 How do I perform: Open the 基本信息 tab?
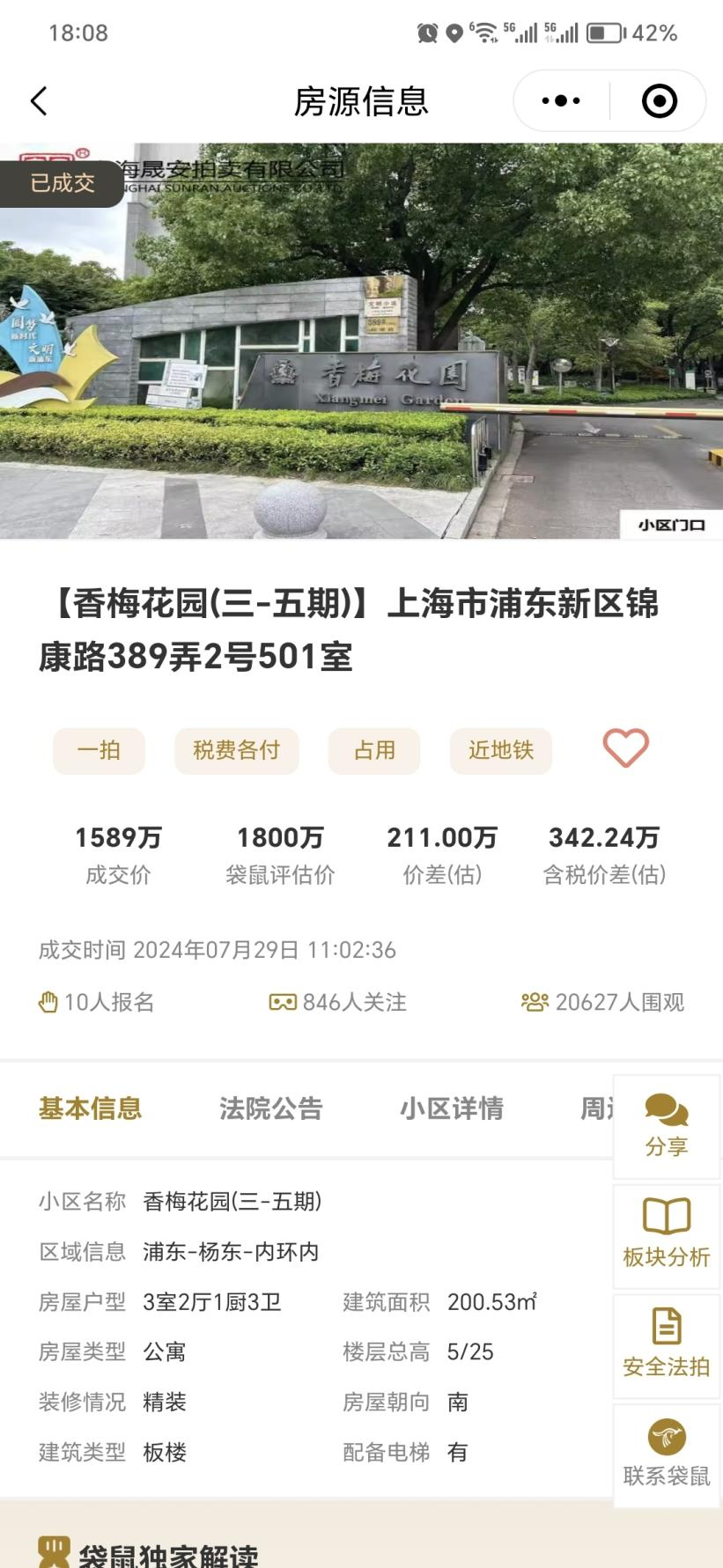[89, 1109]
